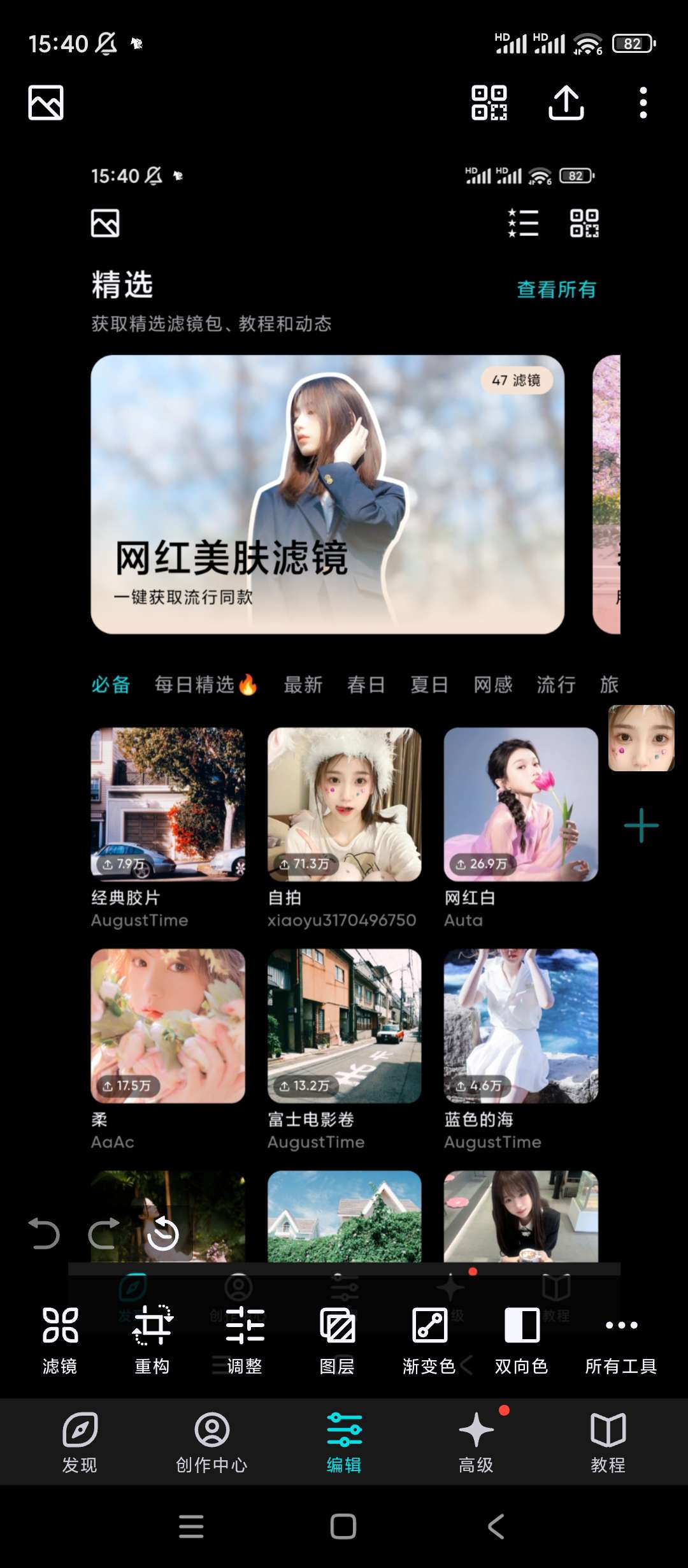688x1568 pixels.
Task: Add a new layer with the plus icon
Action: click(641, 825)
